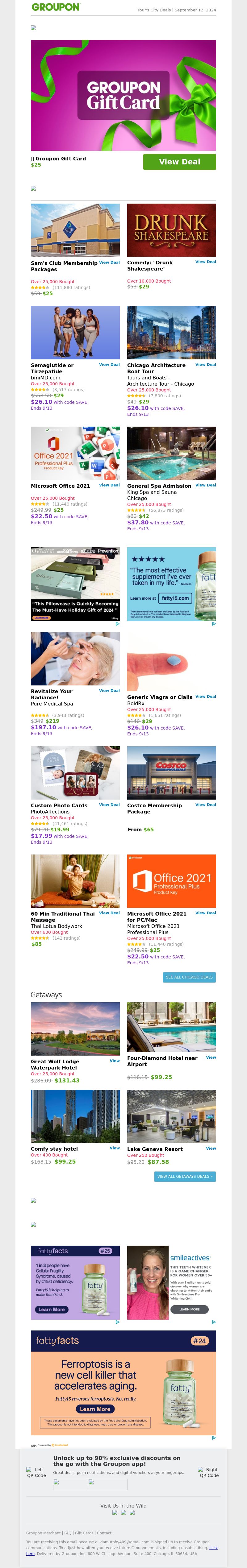The height and width of the screenshot is (1568, 247).
Task: Open the Costco Wholesale store photo
Action: click(171, 772)
